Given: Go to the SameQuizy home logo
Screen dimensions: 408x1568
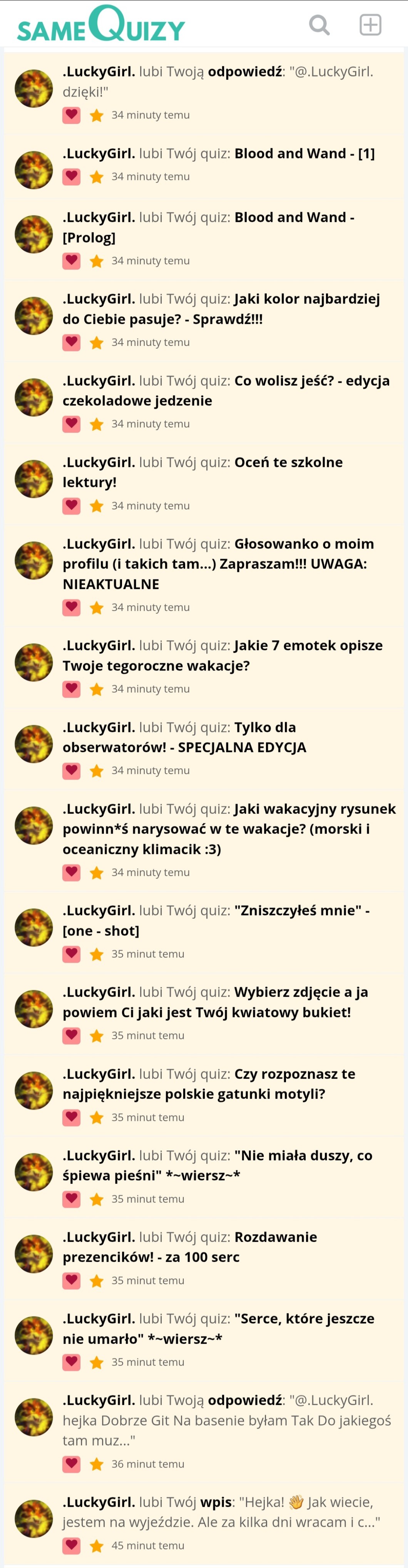Looking at the screenshot, I should click(101, 24).
